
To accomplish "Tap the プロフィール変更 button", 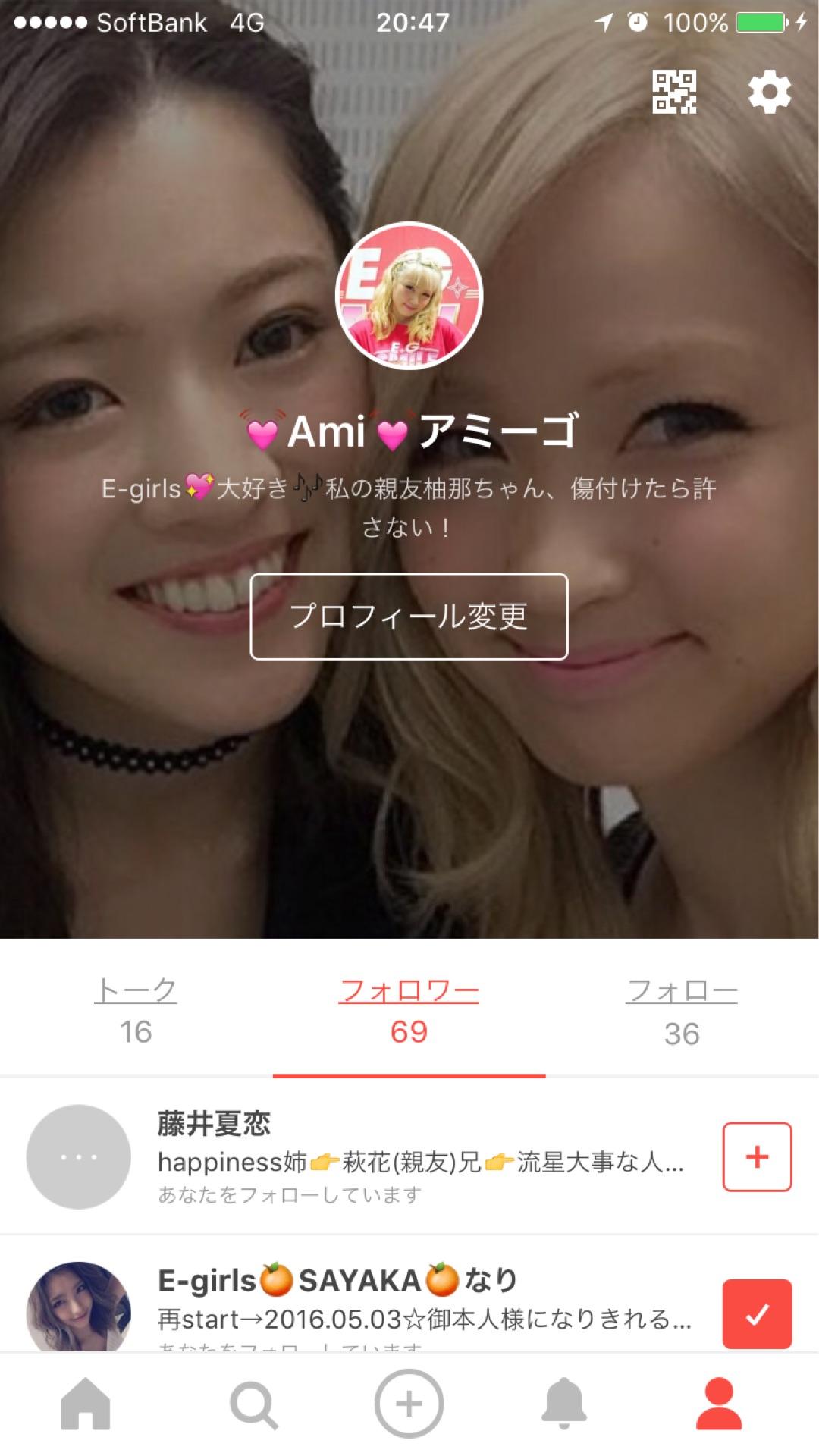I will (409, 616).
